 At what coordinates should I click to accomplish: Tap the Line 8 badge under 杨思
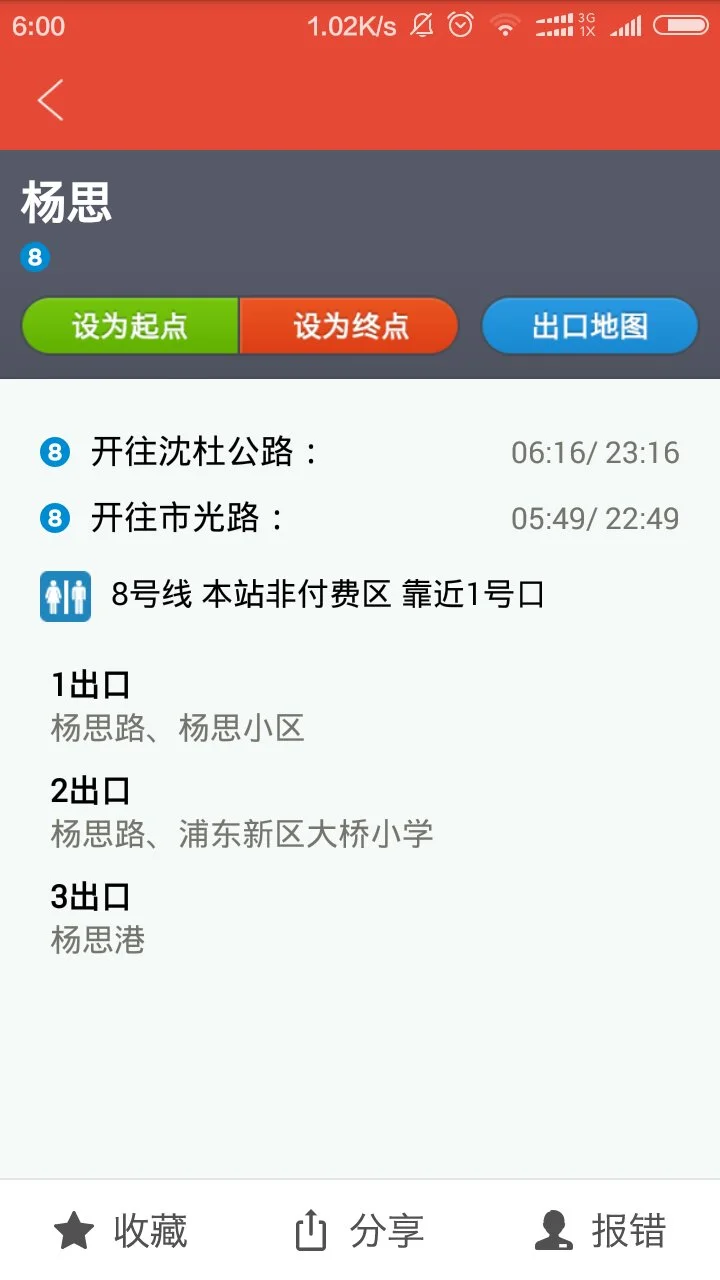(x=34, y=257)
